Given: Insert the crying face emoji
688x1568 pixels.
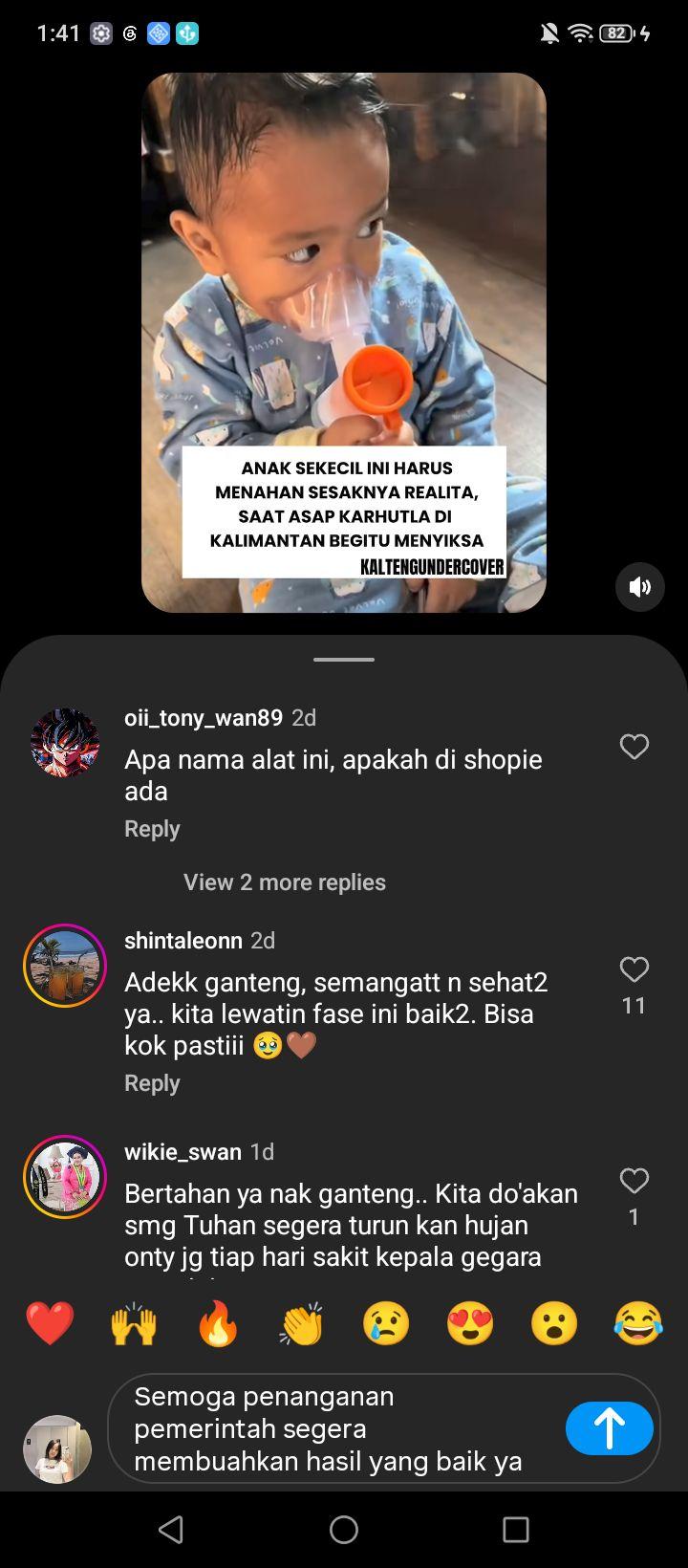Looking at the screenshot, I should 386,1324.
